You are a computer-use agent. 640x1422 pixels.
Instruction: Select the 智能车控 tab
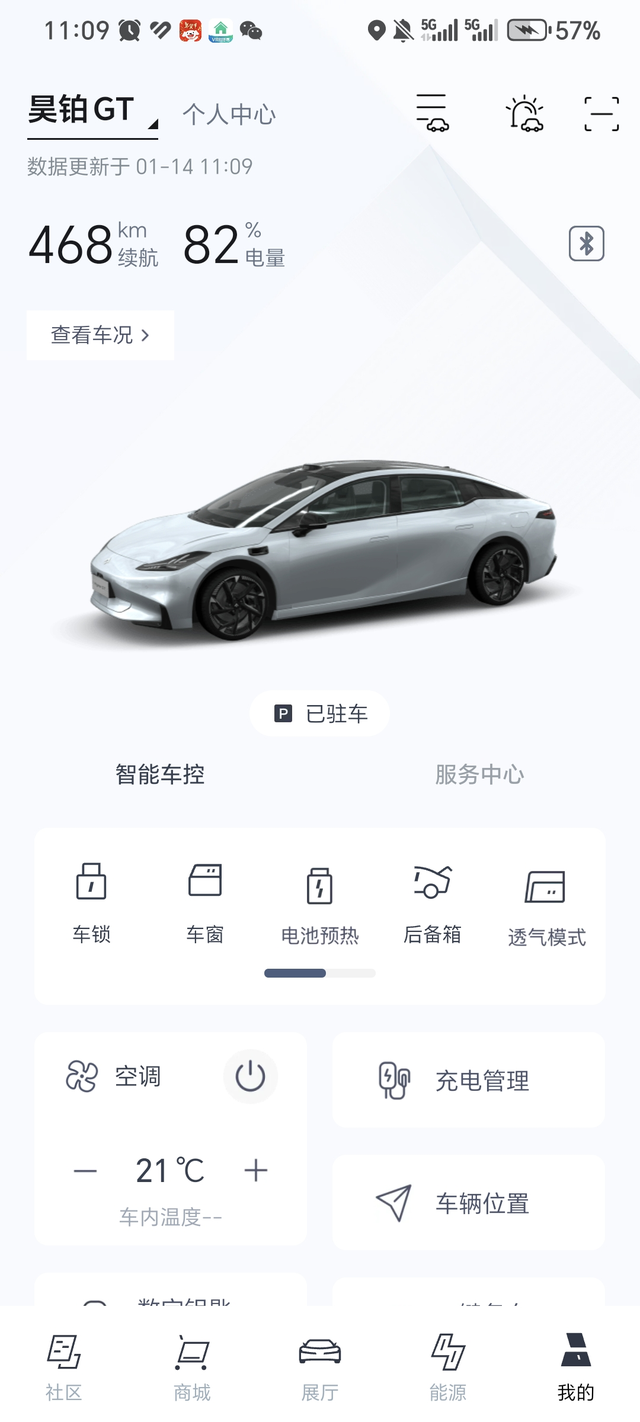tap(160, 774)
